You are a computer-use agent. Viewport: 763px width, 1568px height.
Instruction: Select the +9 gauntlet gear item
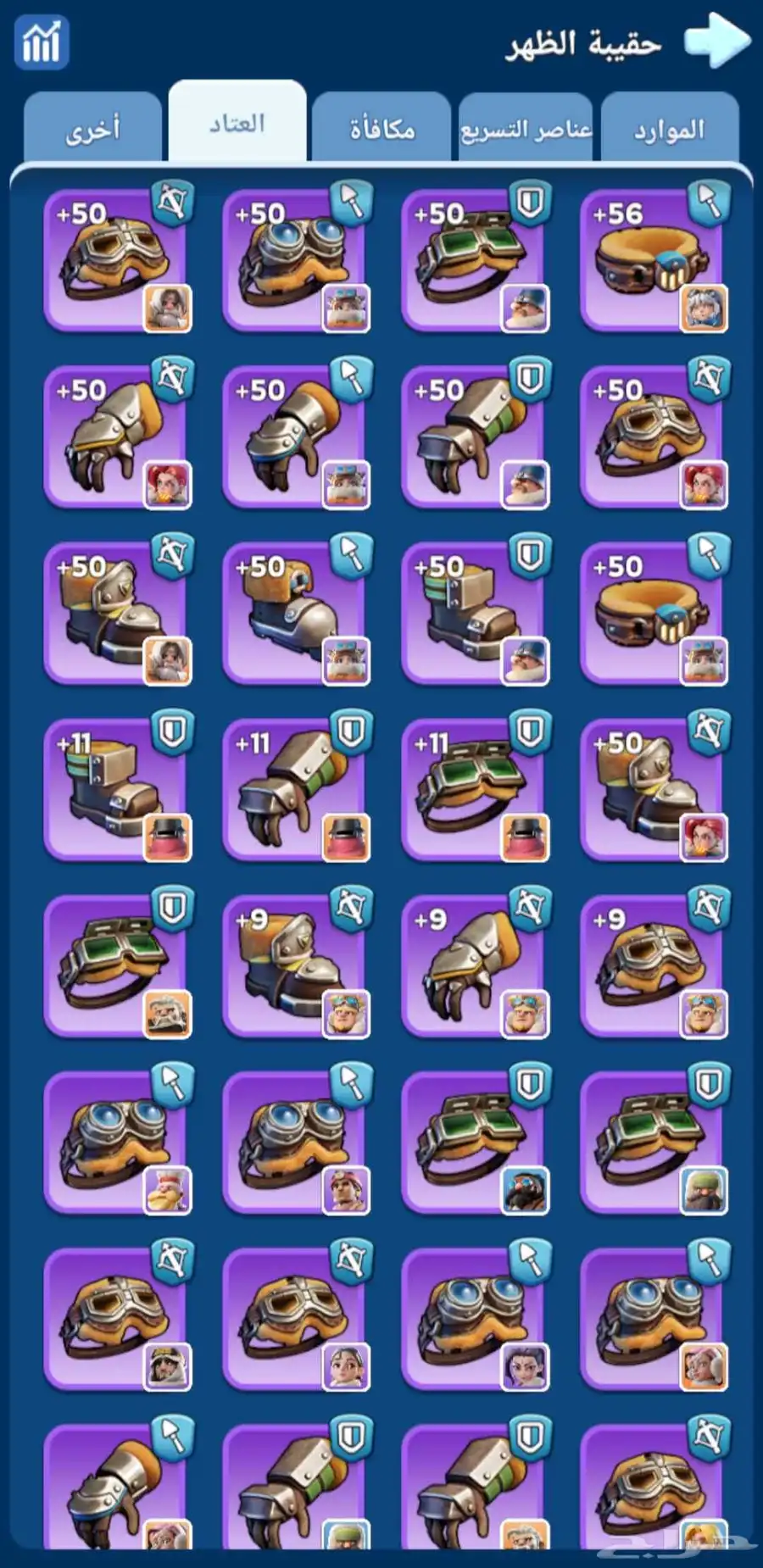pos(472,966)
